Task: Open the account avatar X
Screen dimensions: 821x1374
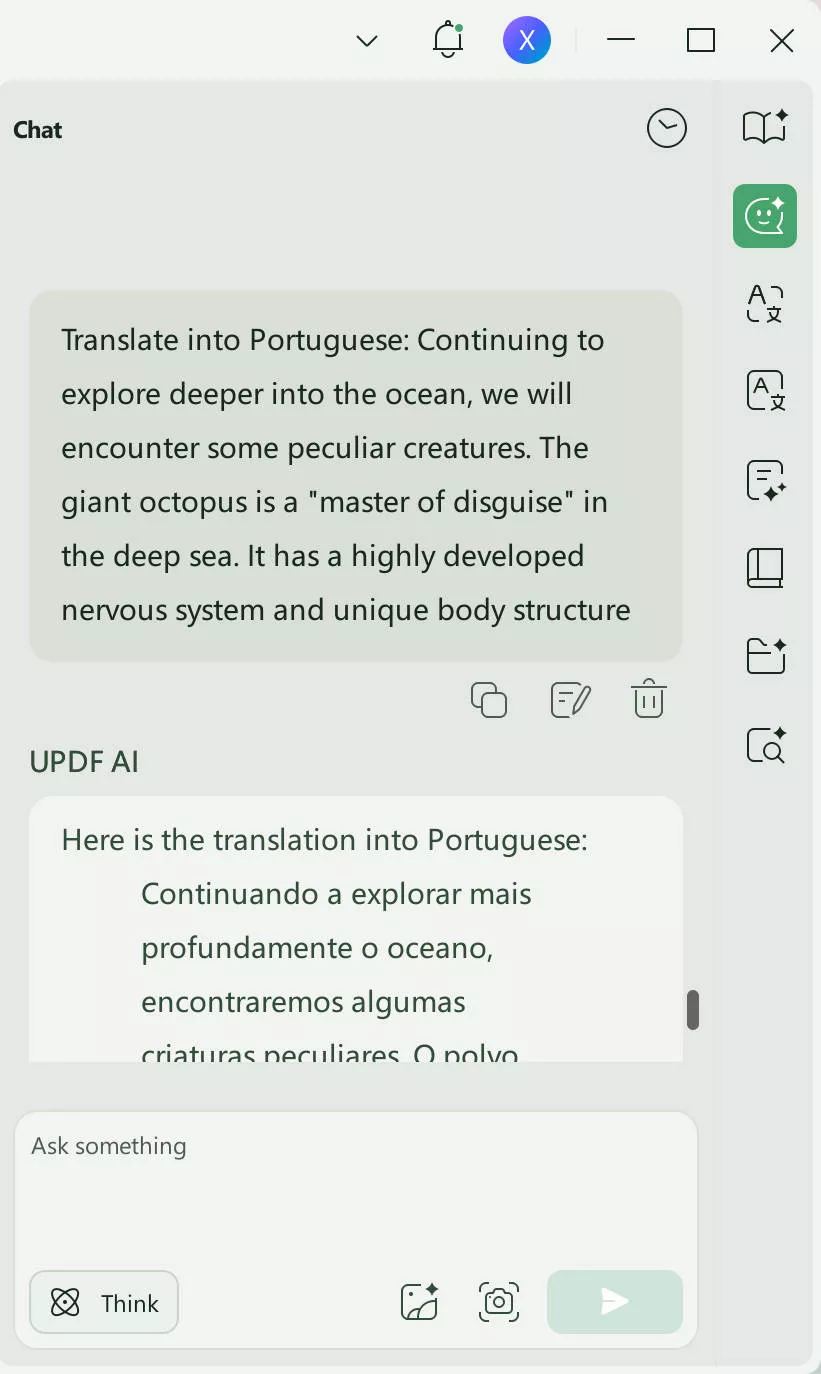Action: pos(527,41)
